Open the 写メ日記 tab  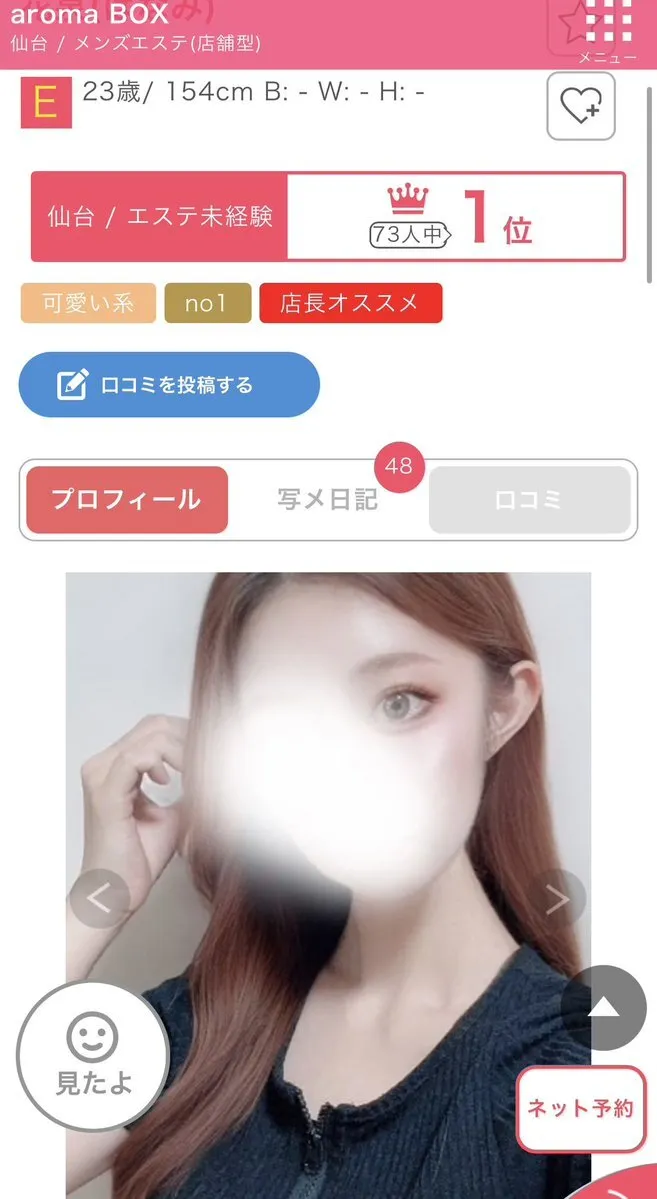pyautogui.click(x=328, y=500)
